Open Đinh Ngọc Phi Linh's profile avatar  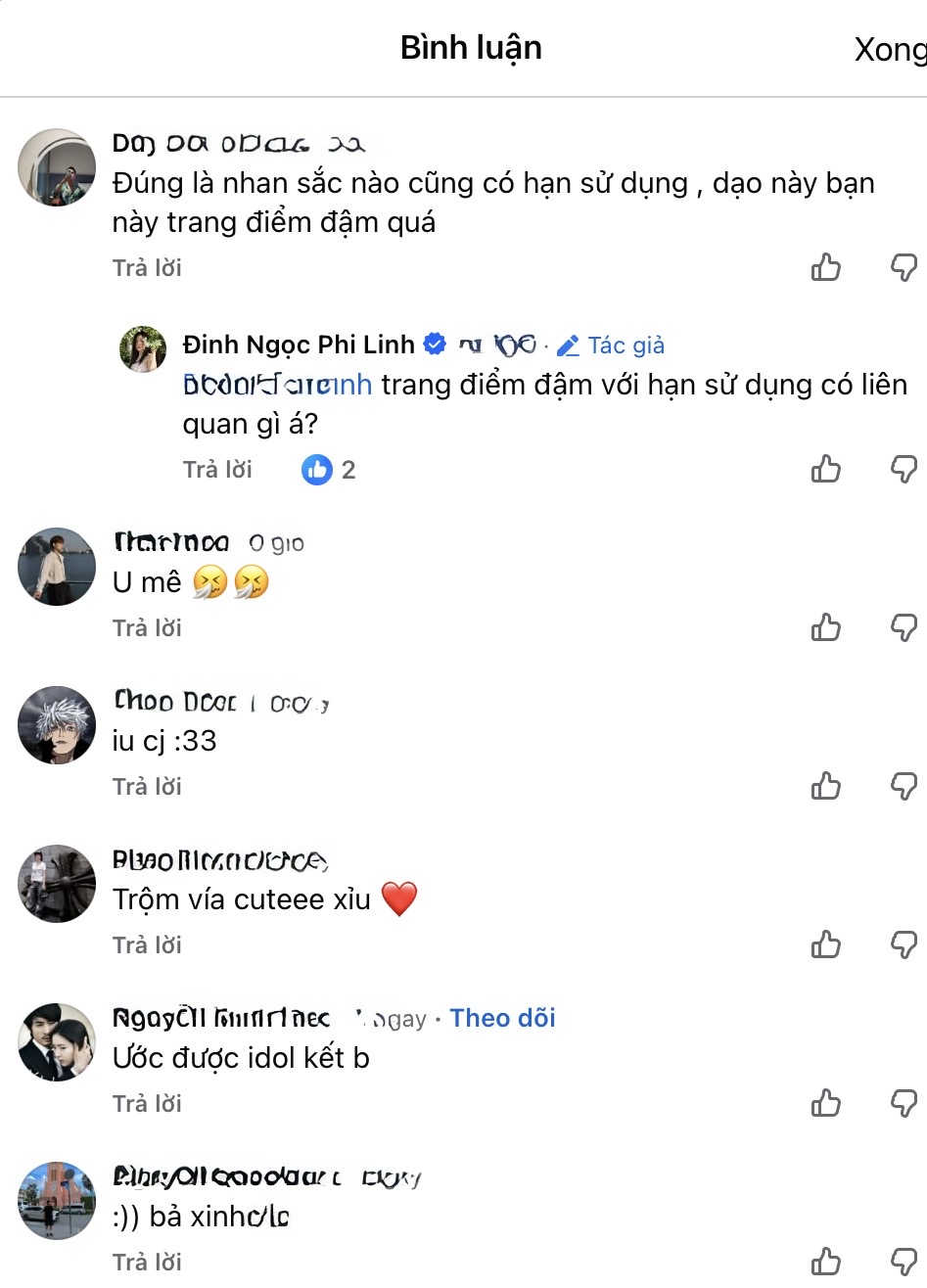pos(143,349)
